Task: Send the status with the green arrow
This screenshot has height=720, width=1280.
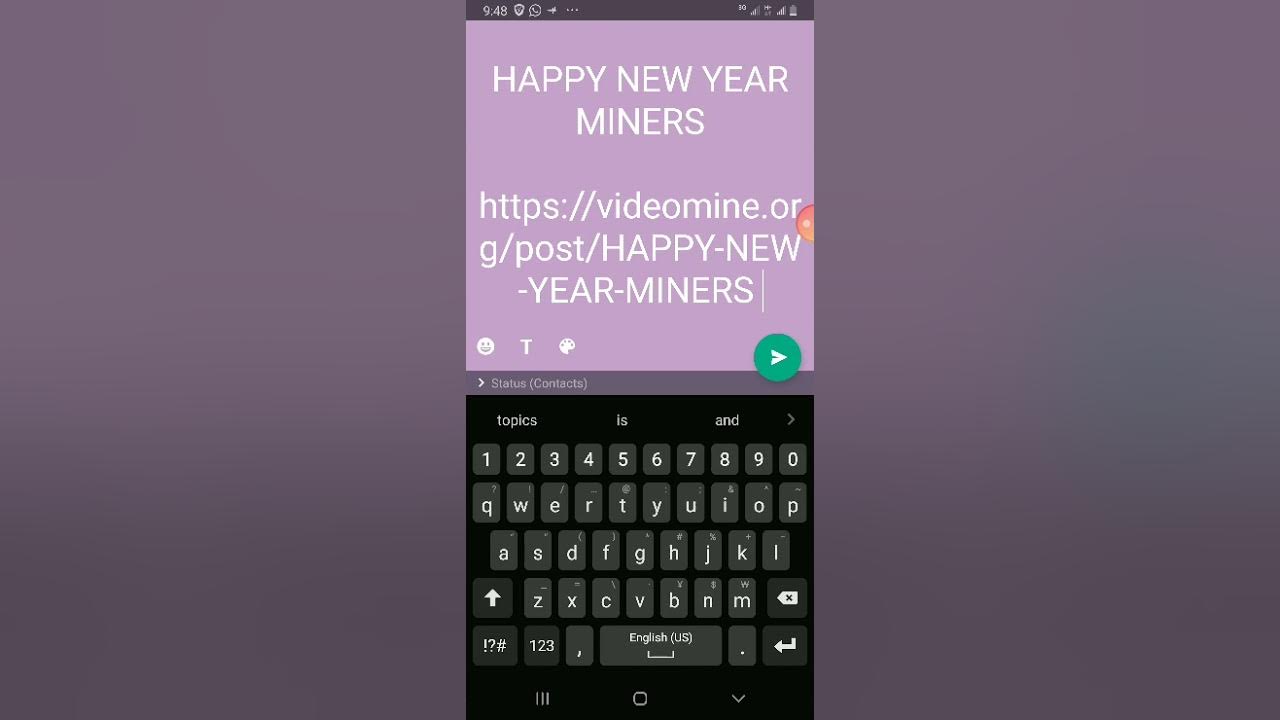Action: coord(777,358)
